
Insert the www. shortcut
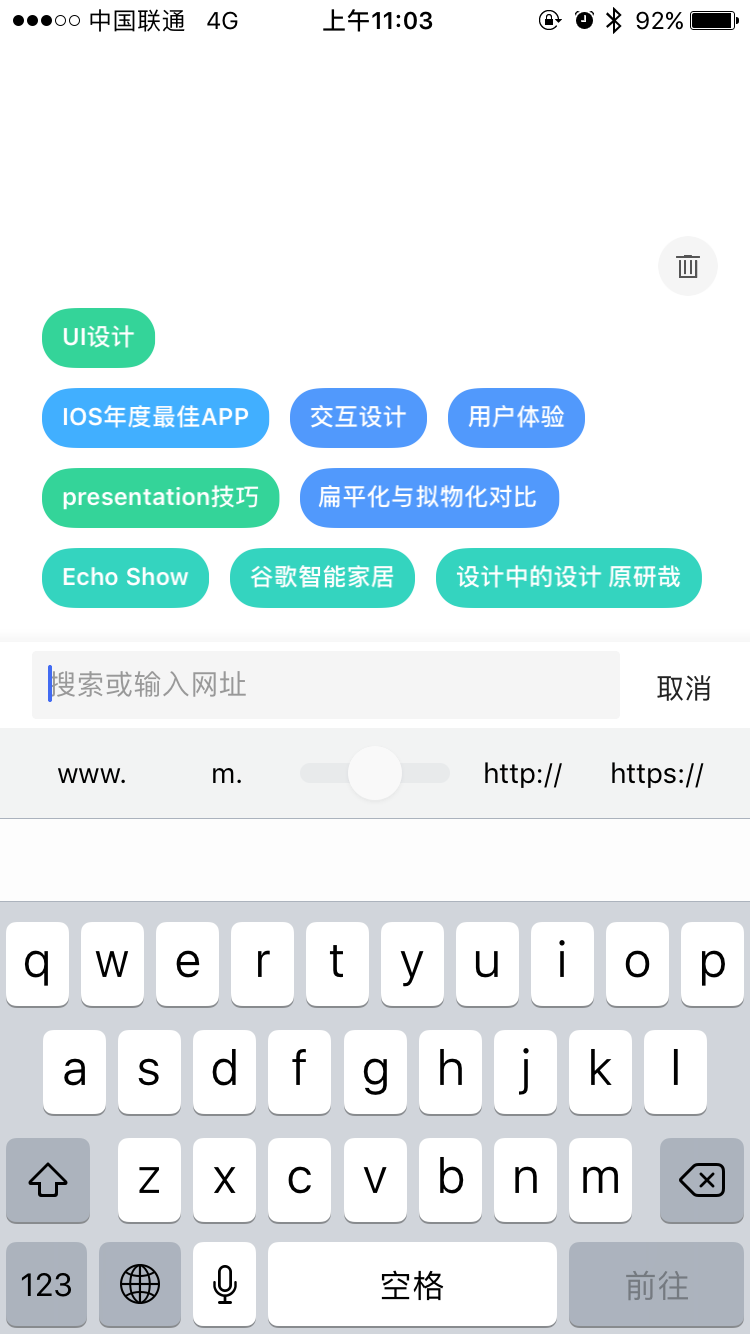click(92, 774)
